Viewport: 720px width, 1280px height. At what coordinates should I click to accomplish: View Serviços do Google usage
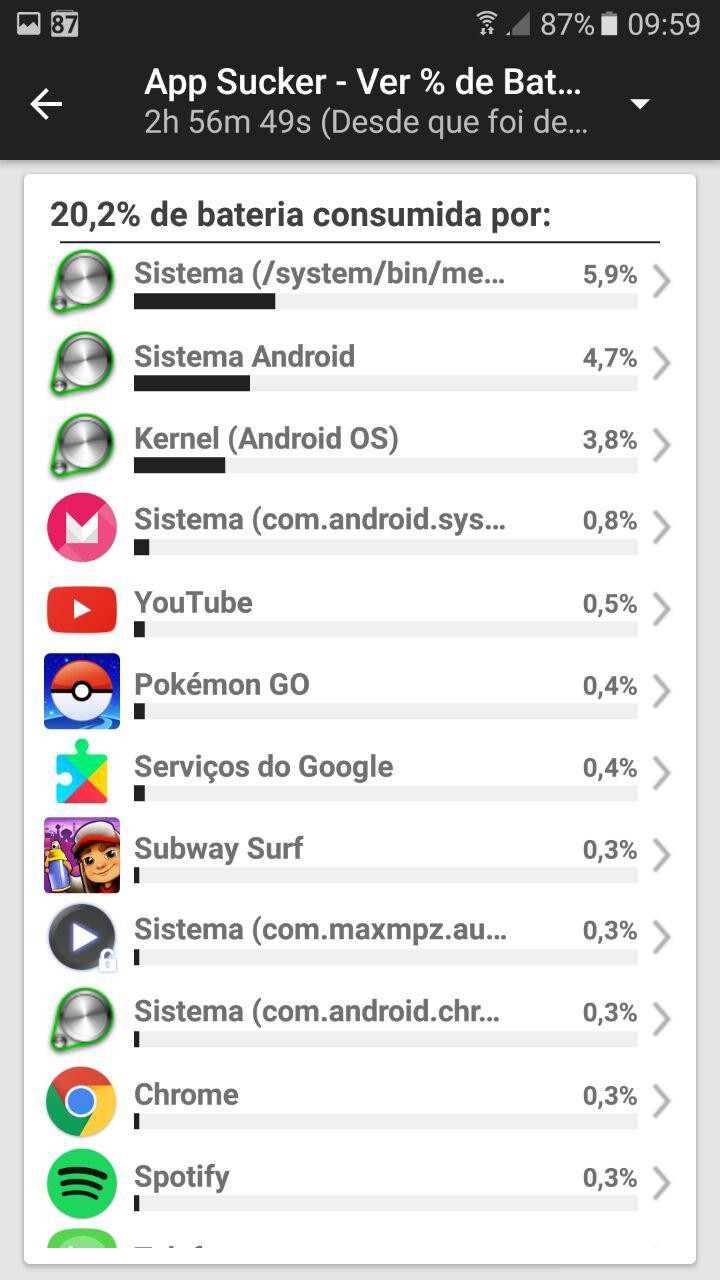pos(360,774)
